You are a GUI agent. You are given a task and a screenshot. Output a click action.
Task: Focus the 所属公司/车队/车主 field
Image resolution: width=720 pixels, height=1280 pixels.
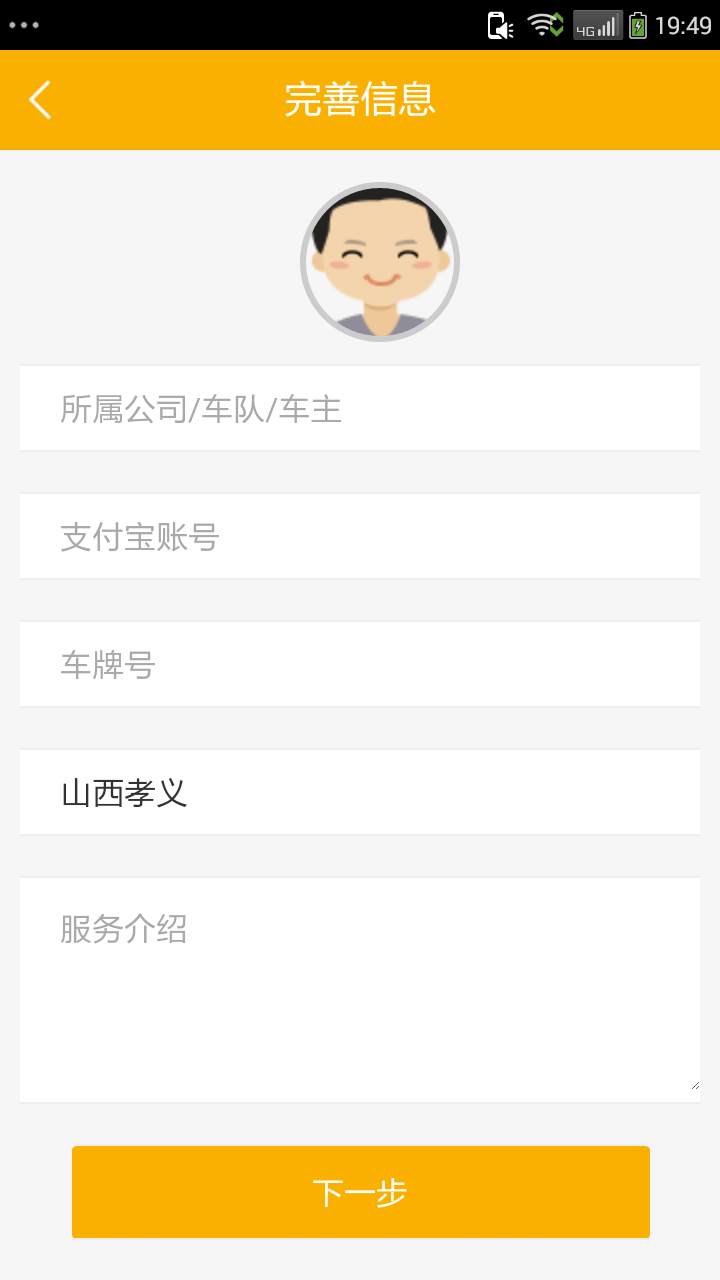click(x=360, y=409)
